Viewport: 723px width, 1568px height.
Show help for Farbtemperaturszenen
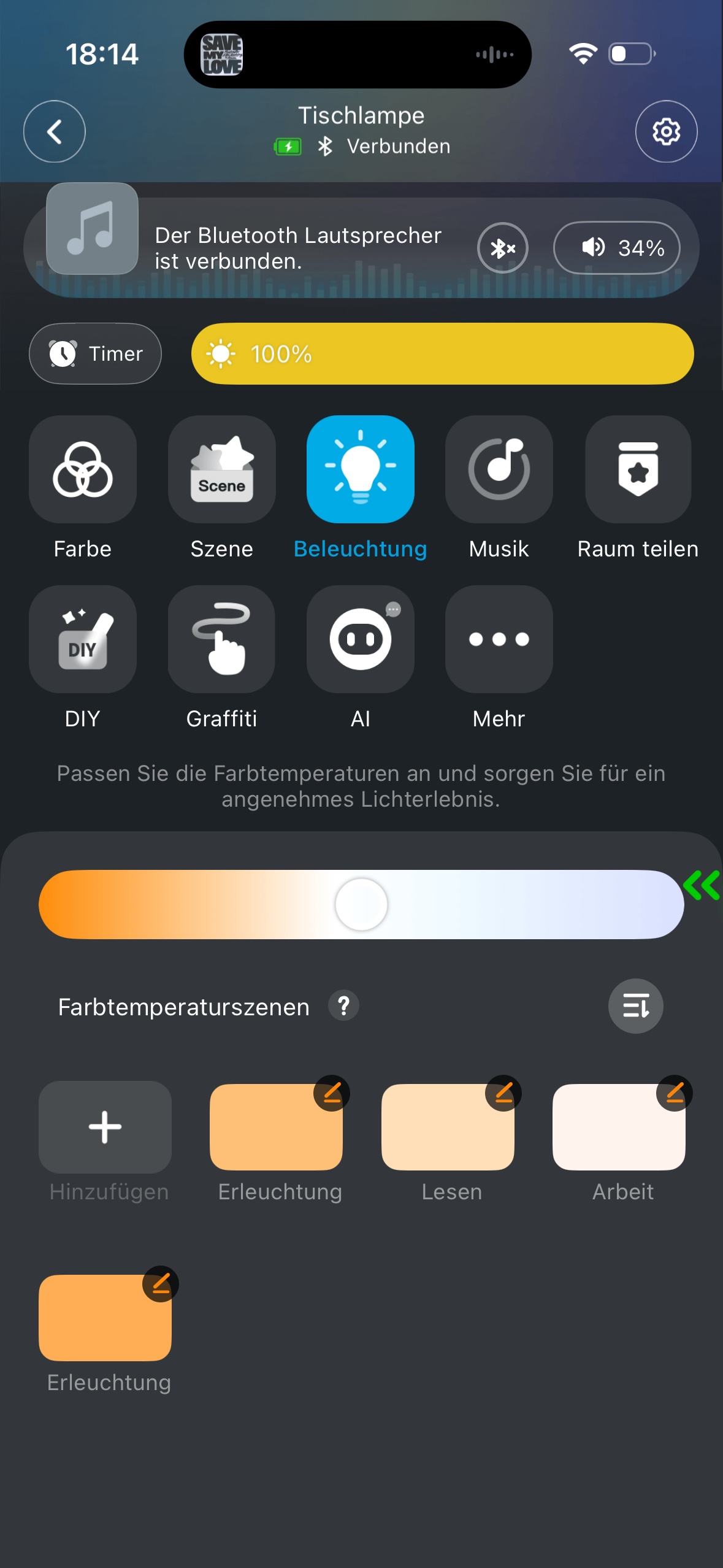click(343, 1006)
